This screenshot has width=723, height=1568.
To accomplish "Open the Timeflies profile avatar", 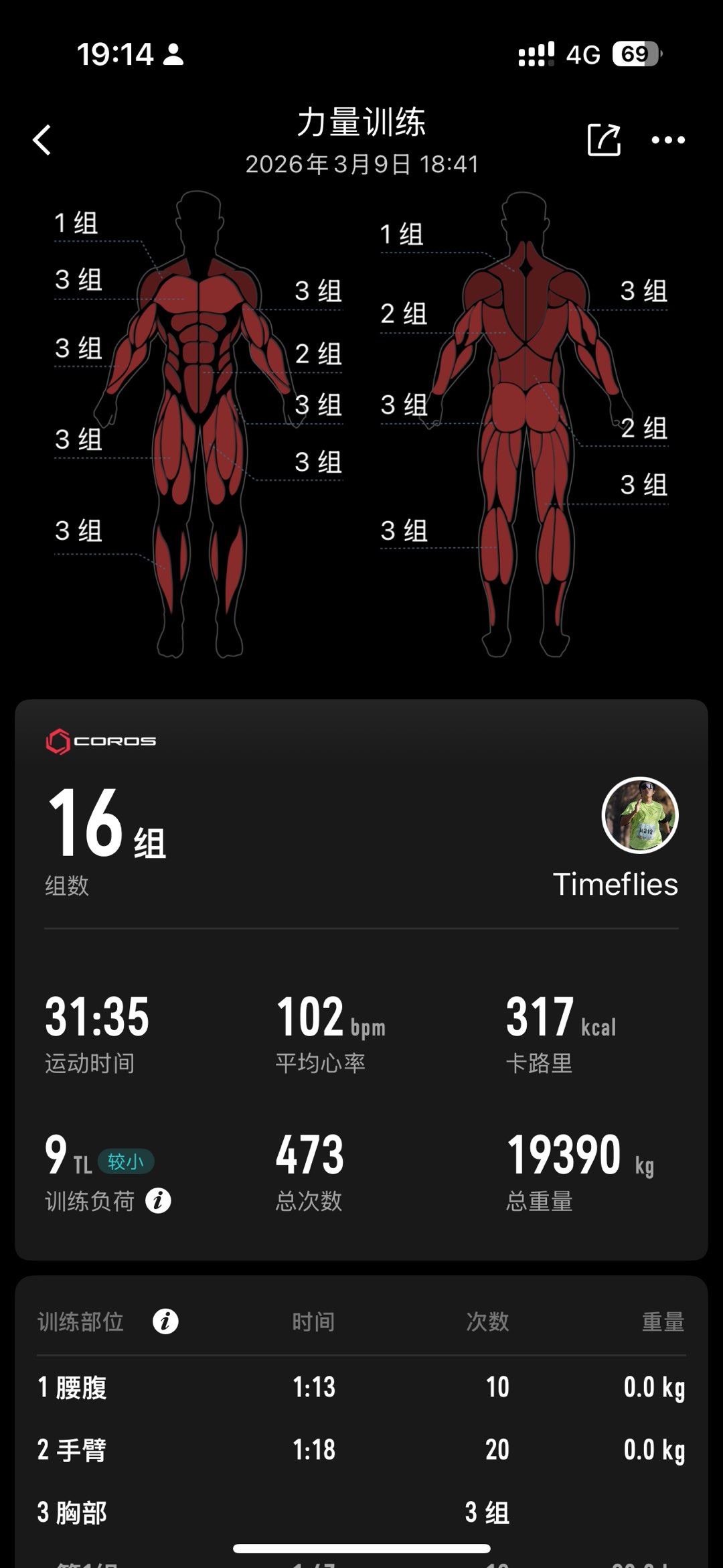I will pos(640,815).
